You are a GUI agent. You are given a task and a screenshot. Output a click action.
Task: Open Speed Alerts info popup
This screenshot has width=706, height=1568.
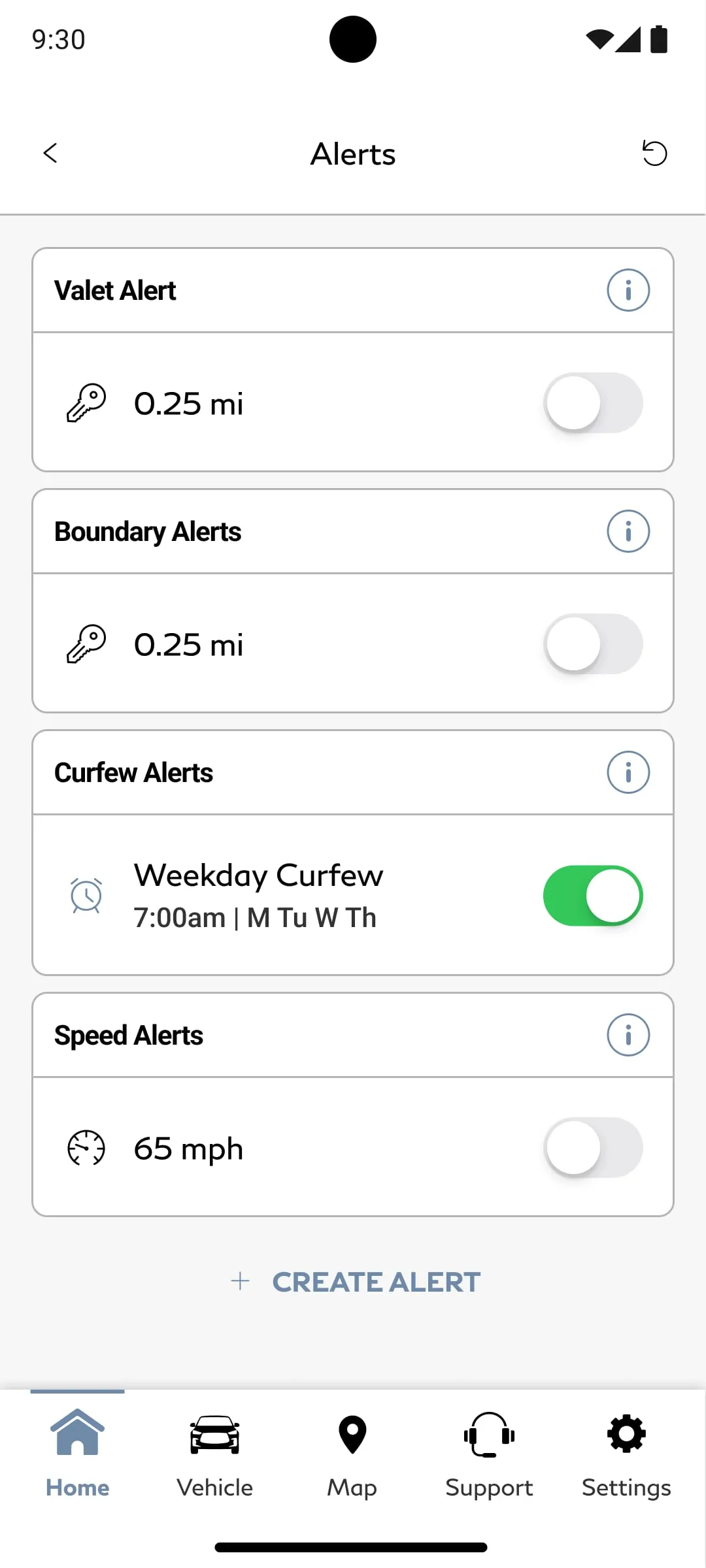click(x=628, y=1034)
